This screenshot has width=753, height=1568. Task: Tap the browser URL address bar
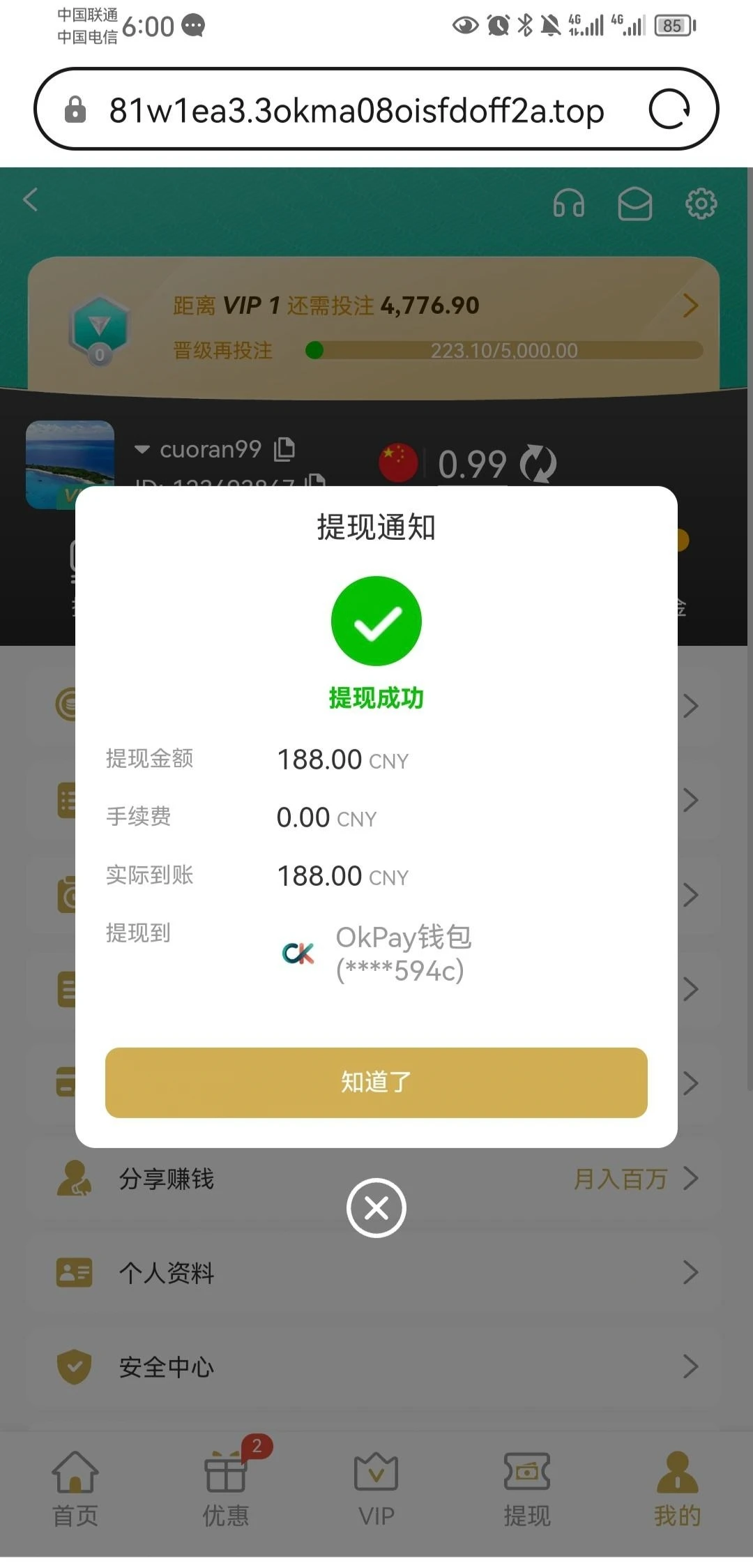point(356,110)
